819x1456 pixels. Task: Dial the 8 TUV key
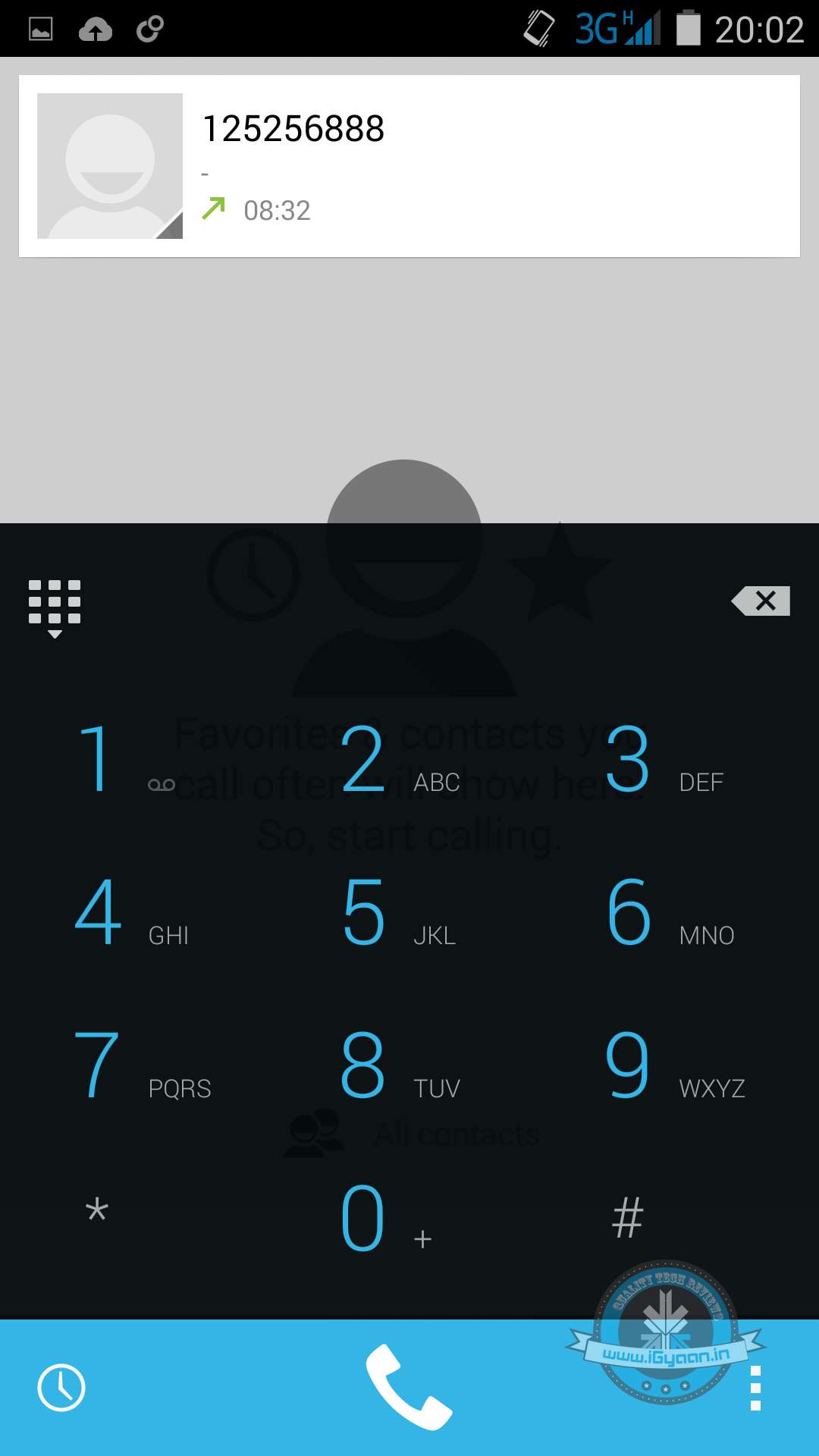pyautogui.click(x=398, y=1067)
